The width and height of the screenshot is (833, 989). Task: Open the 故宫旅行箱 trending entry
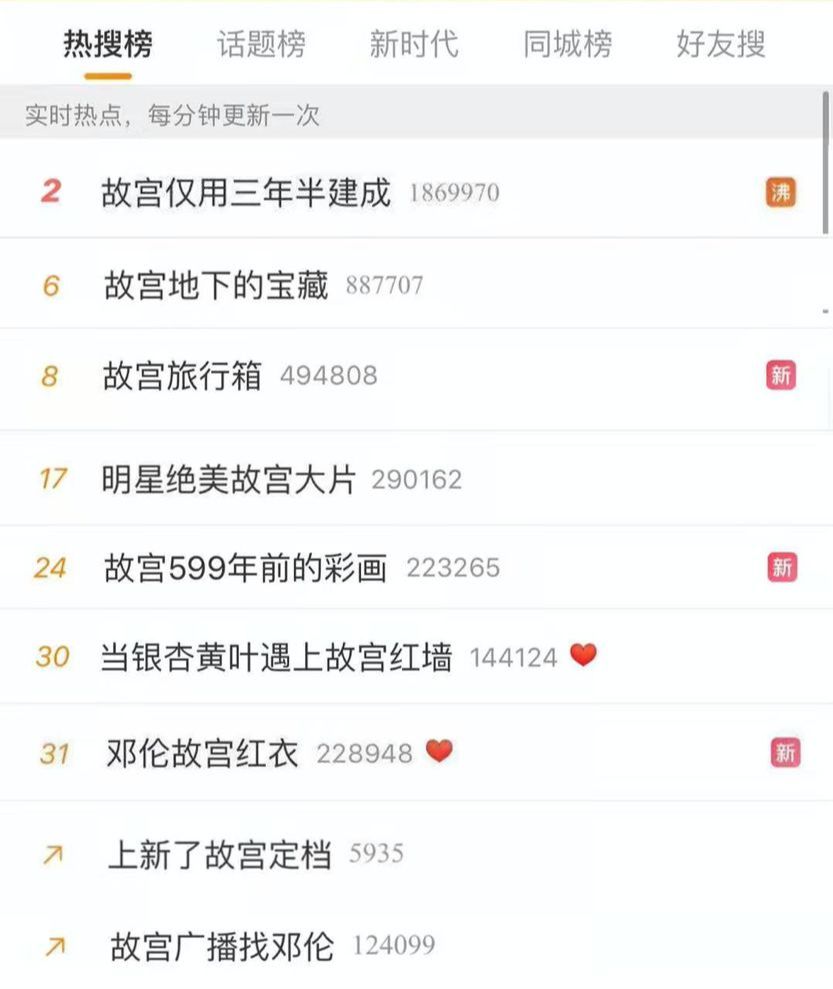pyautogui.click(x=182, y=376)
